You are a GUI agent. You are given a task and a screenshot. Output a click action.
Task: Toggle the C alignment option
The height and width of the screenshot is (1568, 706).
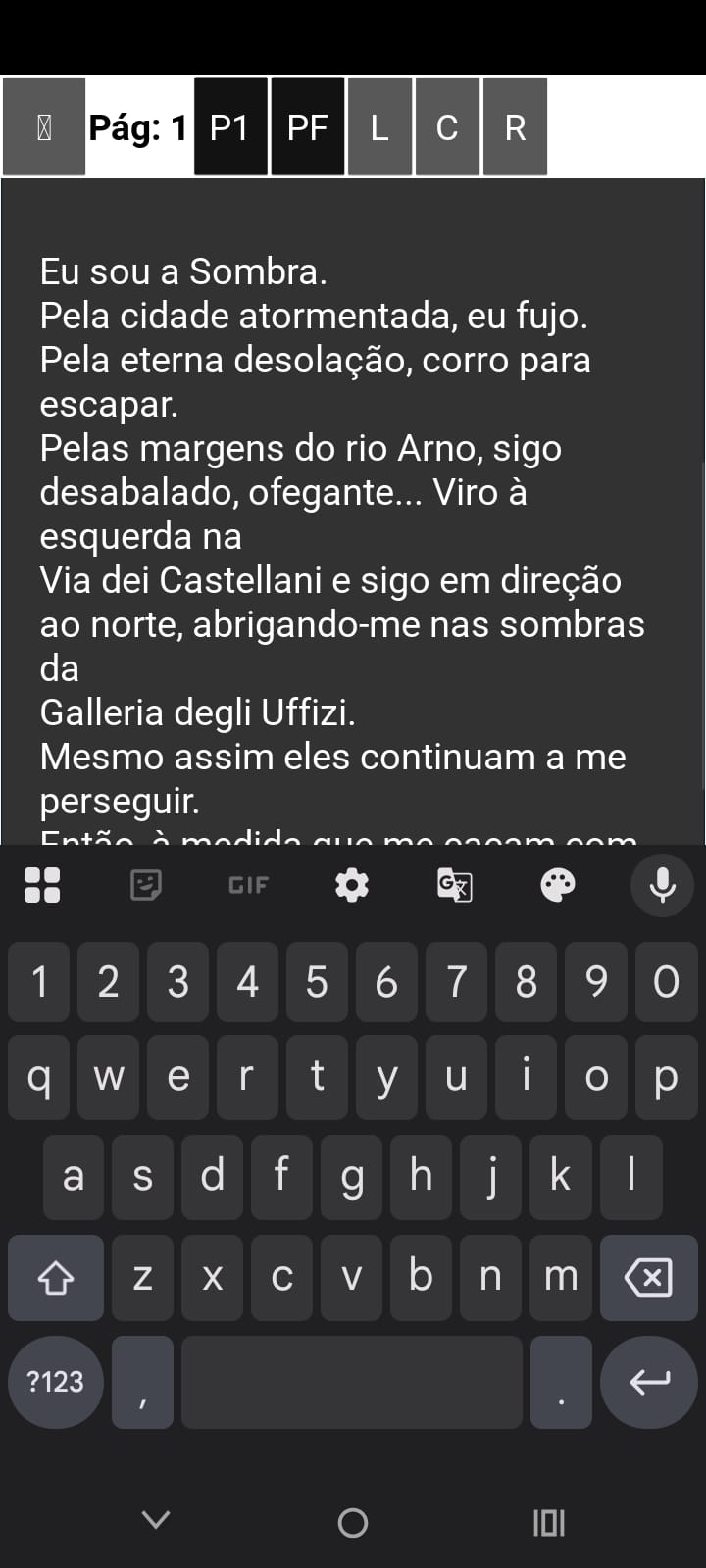click(447, 127)
